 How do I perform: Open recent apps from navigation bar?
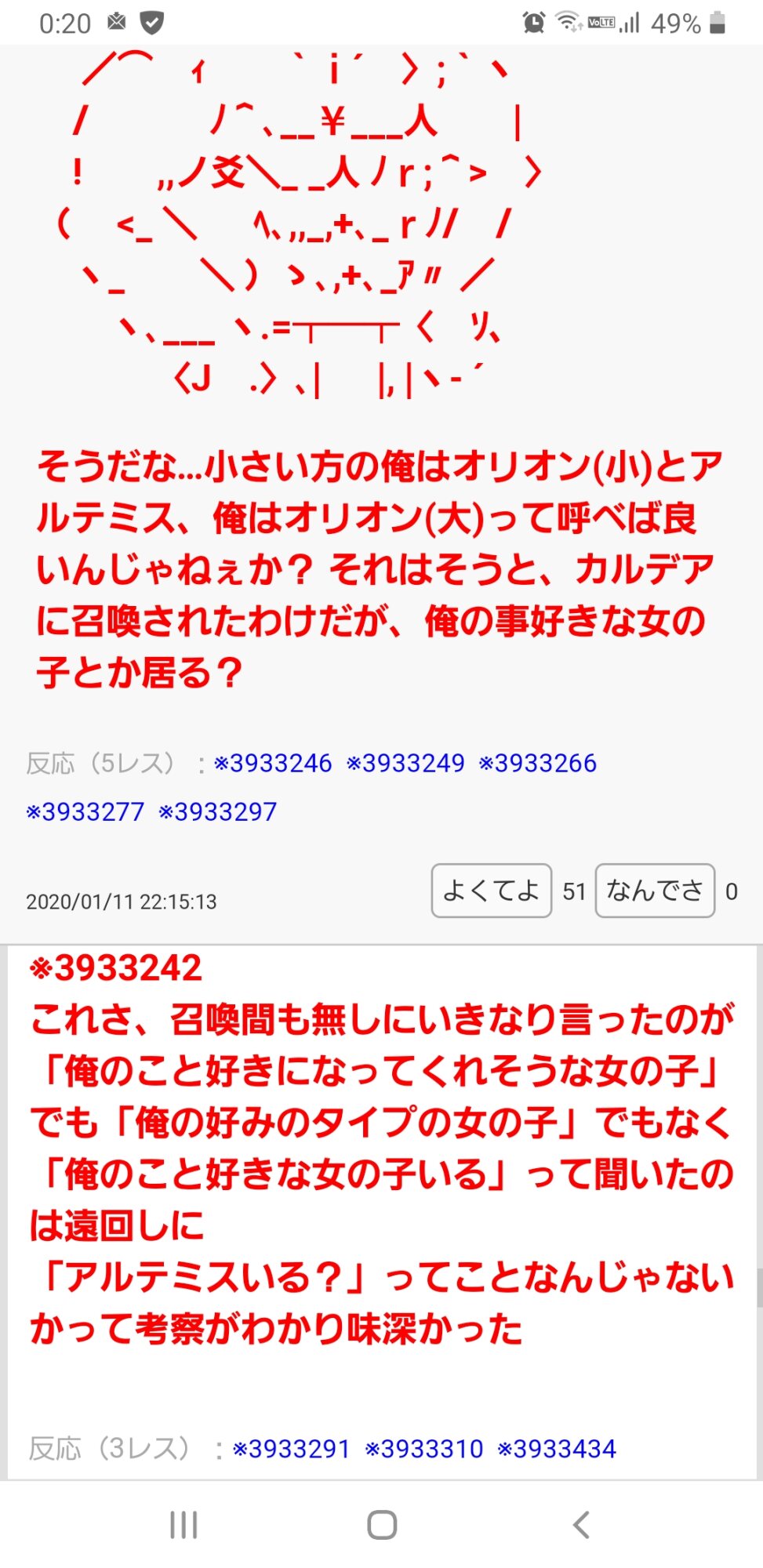(x=183, y=1525)
